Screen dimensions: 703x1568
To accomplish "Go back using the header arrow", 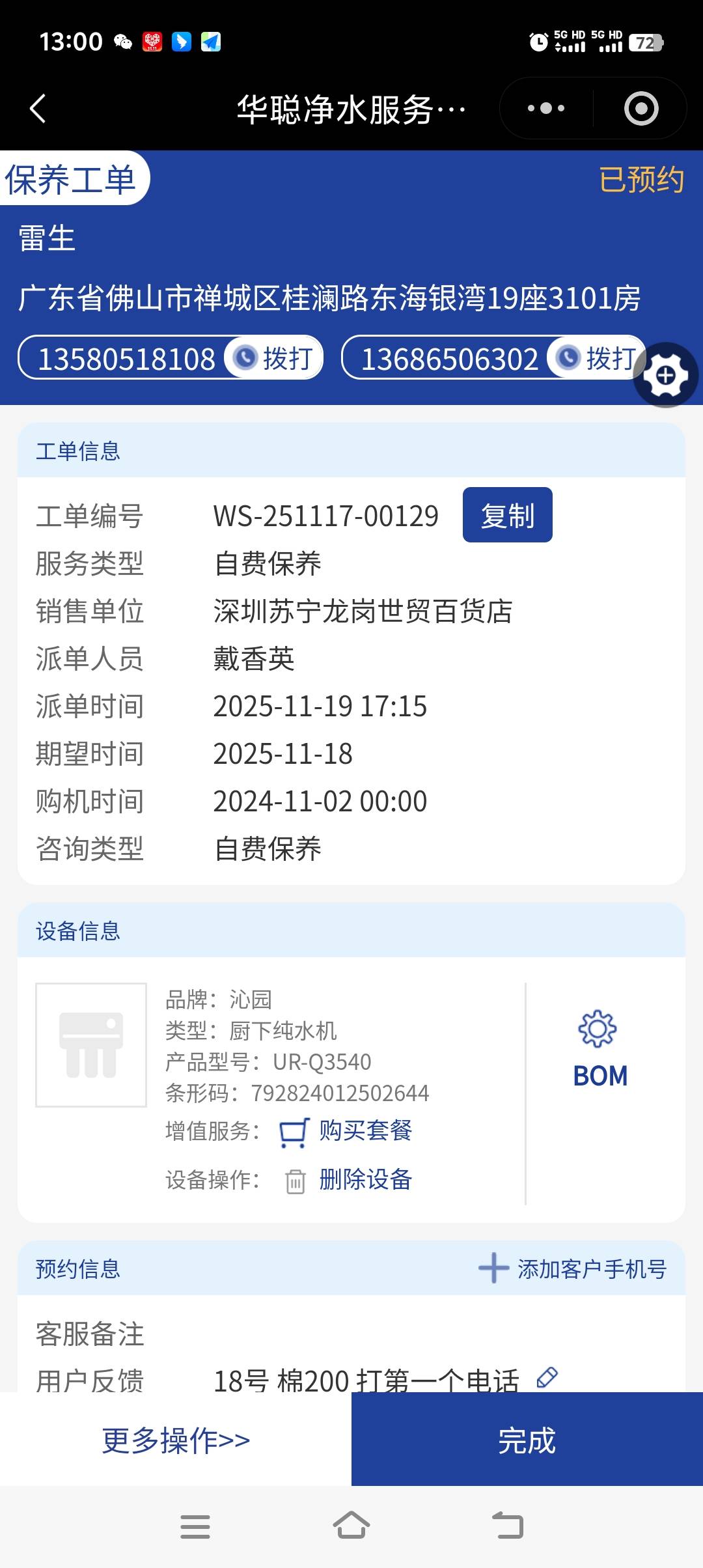I will pos(38,108).
